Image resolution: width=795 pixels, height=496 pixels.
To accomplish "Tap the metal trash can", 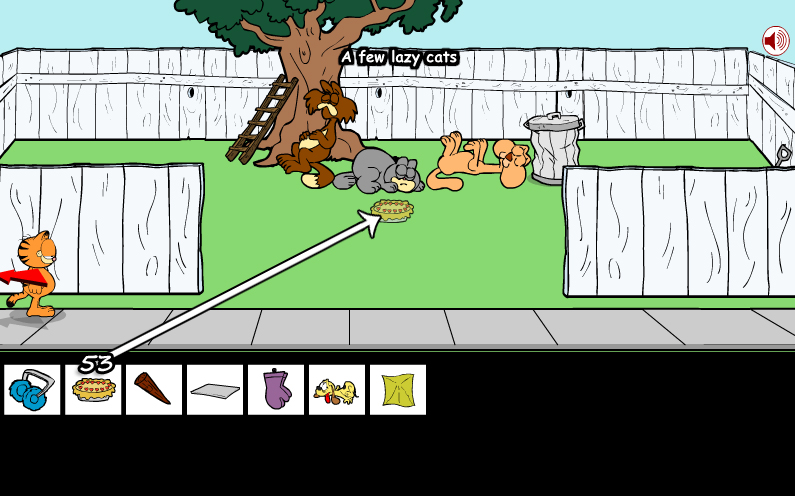I will [554, 148].
